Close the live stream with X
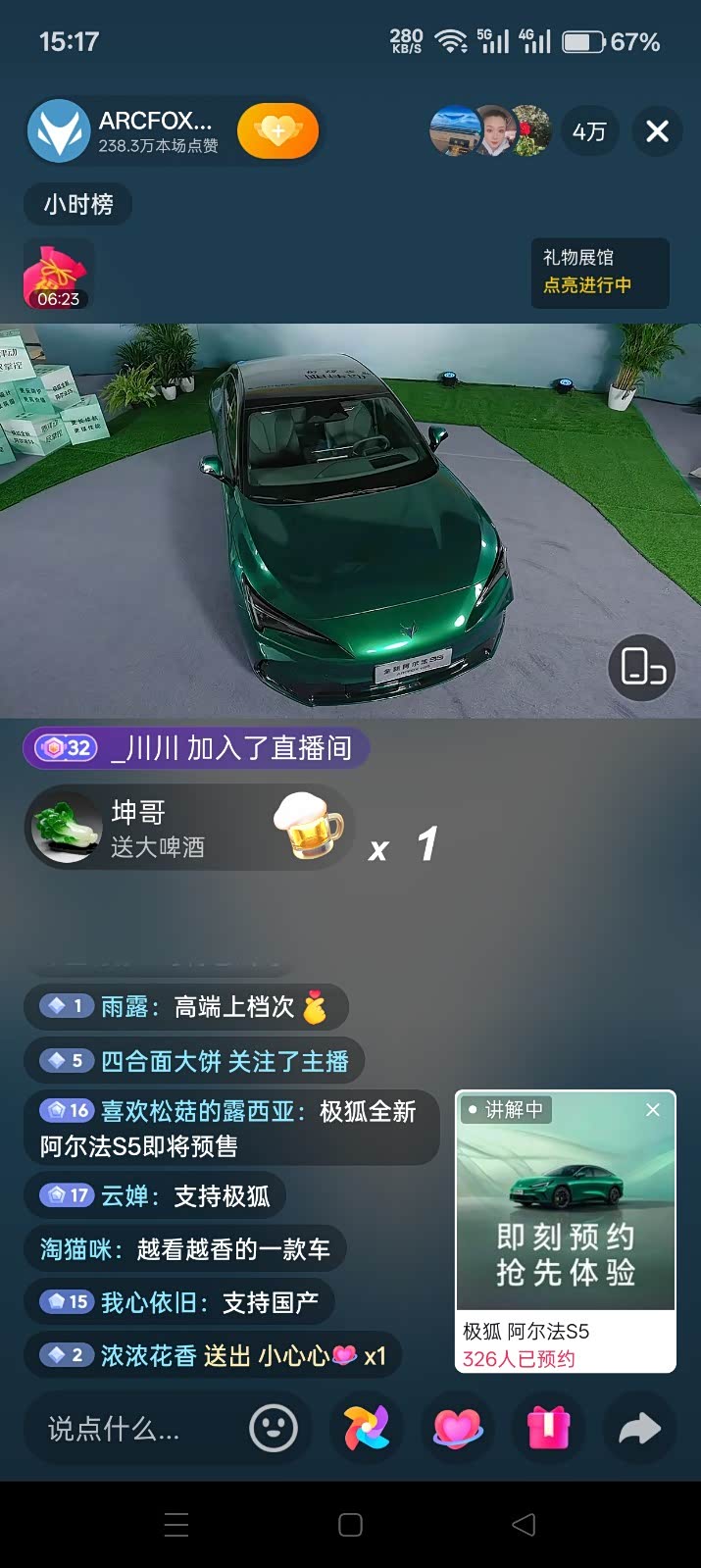This screenshot has height=1568, width=701. click(x=657, y=131)
